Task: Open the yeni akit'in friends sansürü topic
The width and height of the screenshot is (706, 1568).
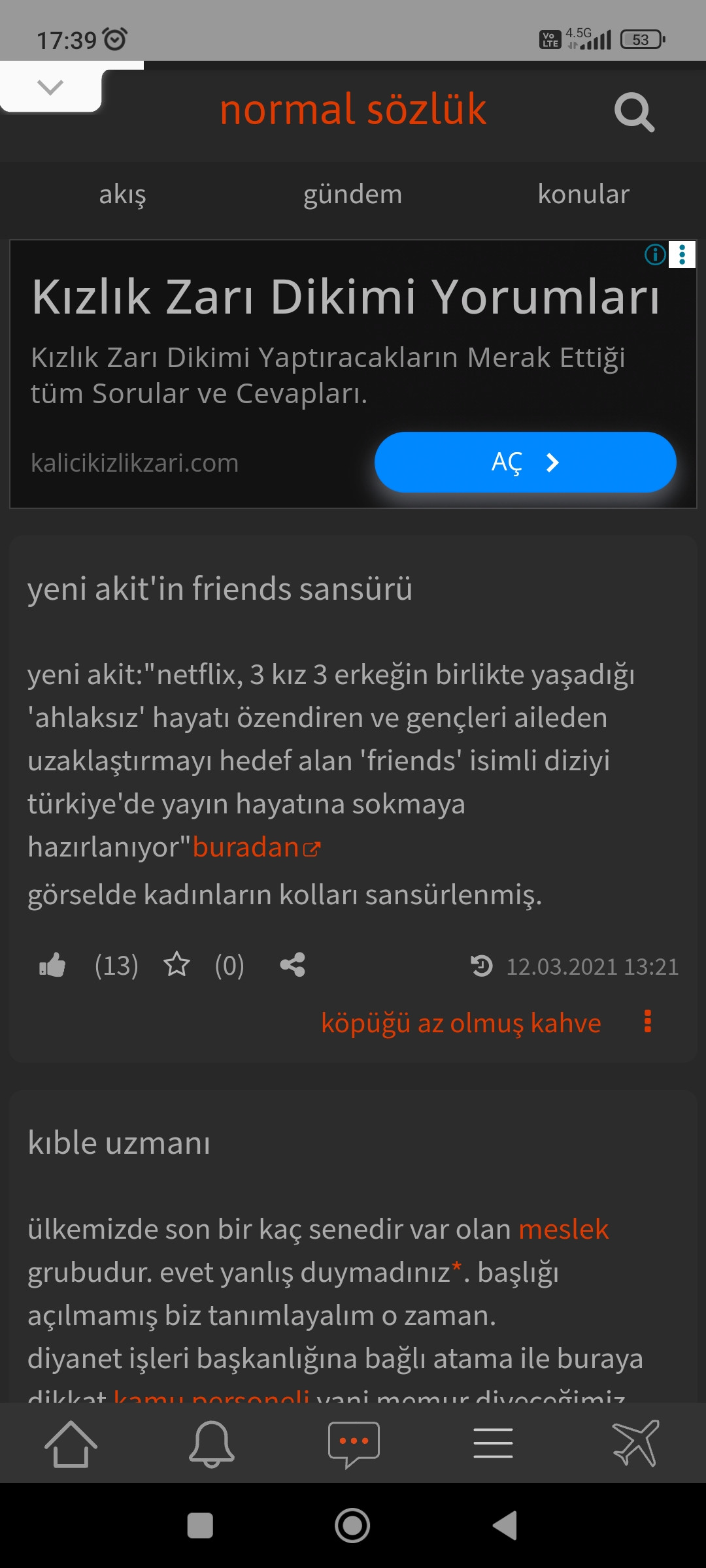Action: pyautogui.click(x=220, y=588)
